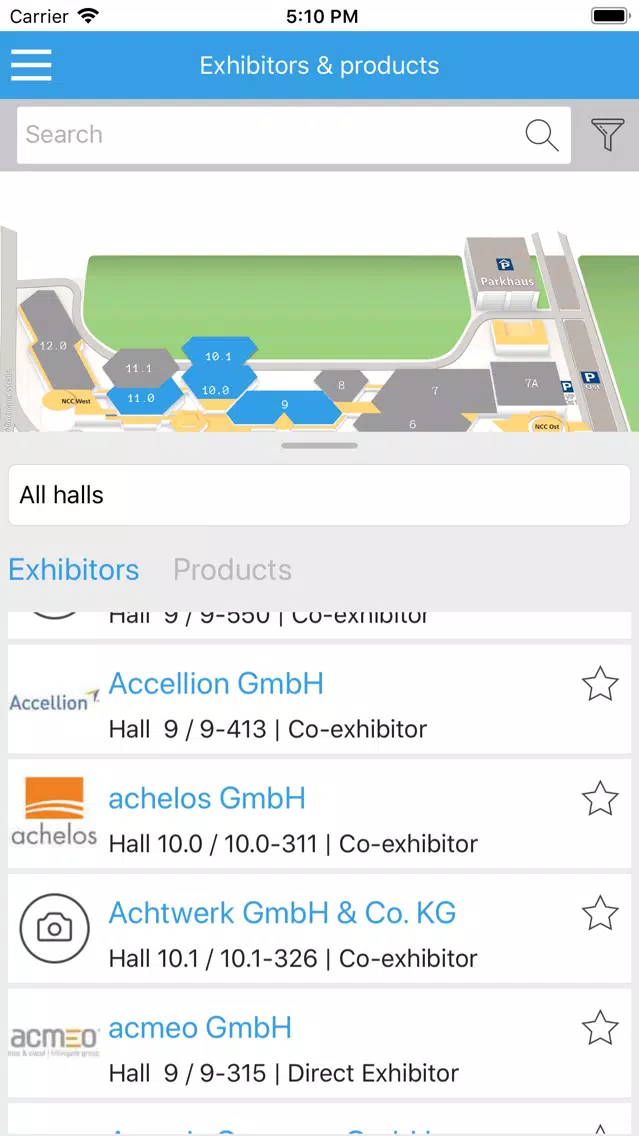The width and height of the screenshot is (639, 1136).
Task: Tap hall 10.0 on the map
Action: (x=216, y=389)
